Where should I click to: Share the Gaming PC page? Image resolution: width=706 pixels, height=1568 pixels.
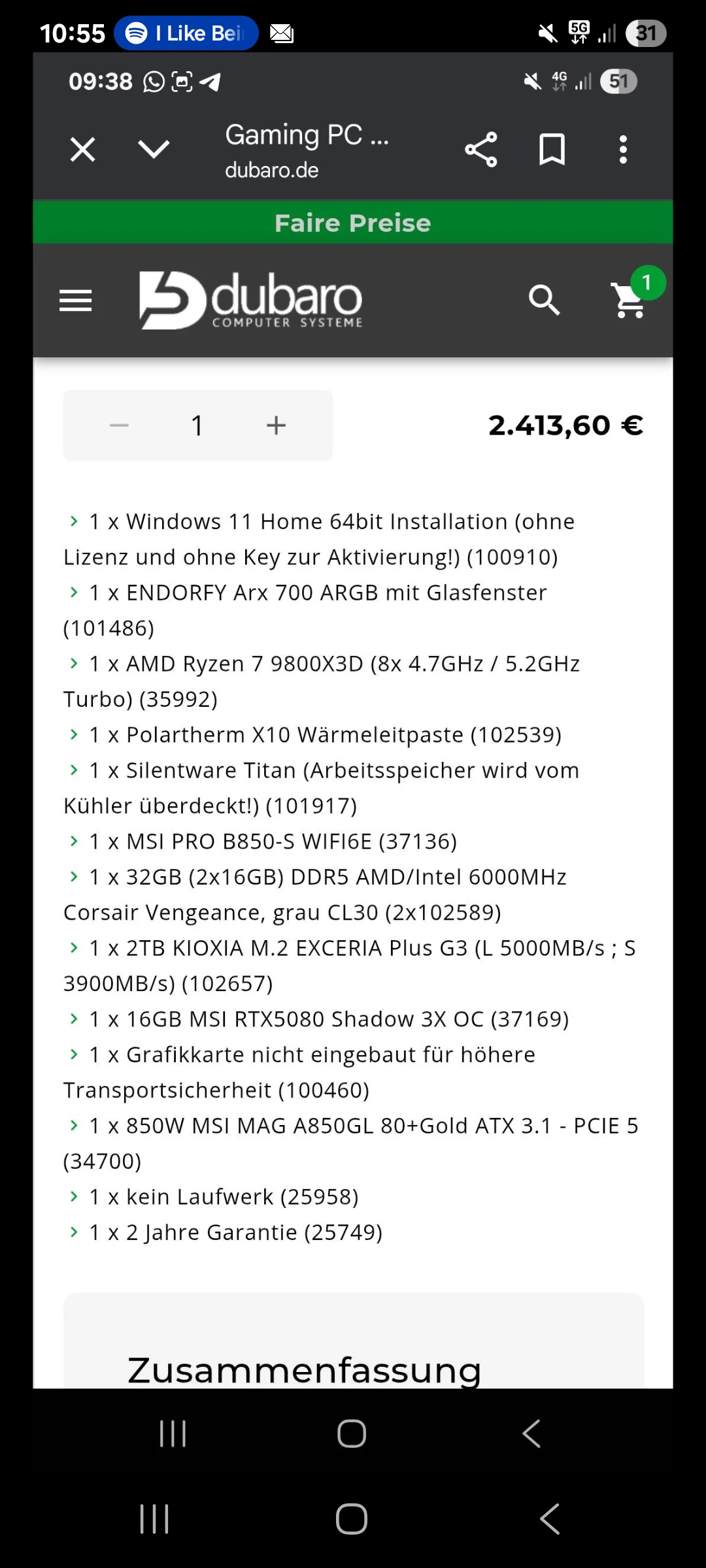point(481,150)
